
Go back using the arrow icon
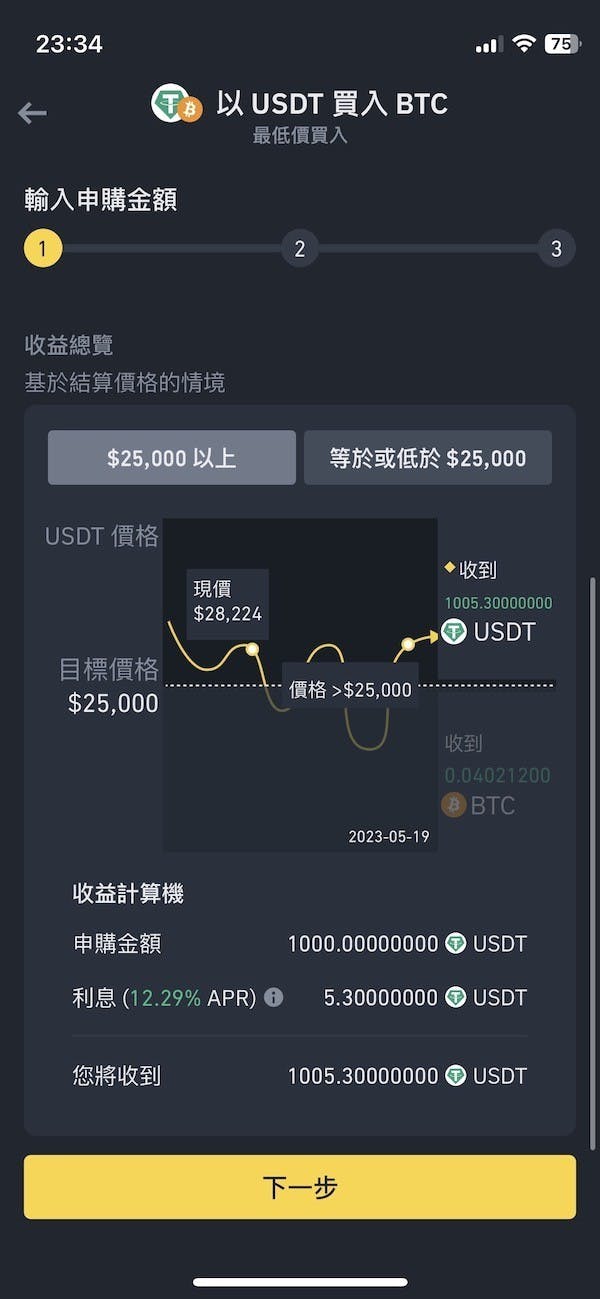point(32,113)
